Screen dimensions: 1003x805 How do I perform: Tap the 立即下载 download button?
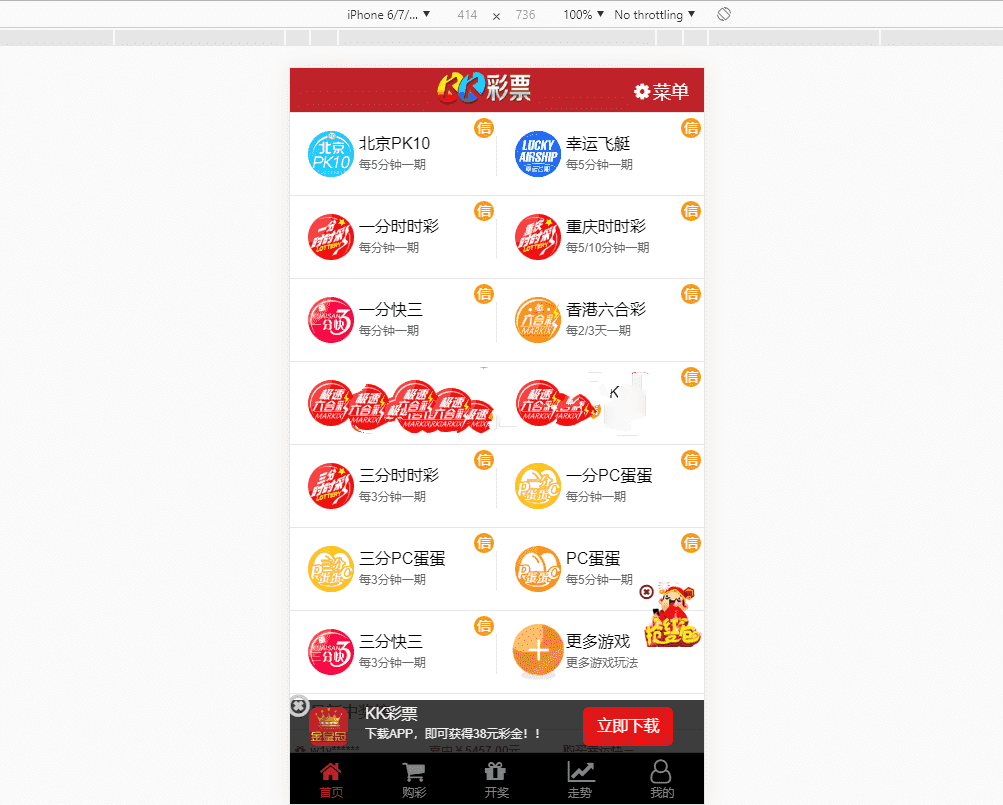click(628, 726)
